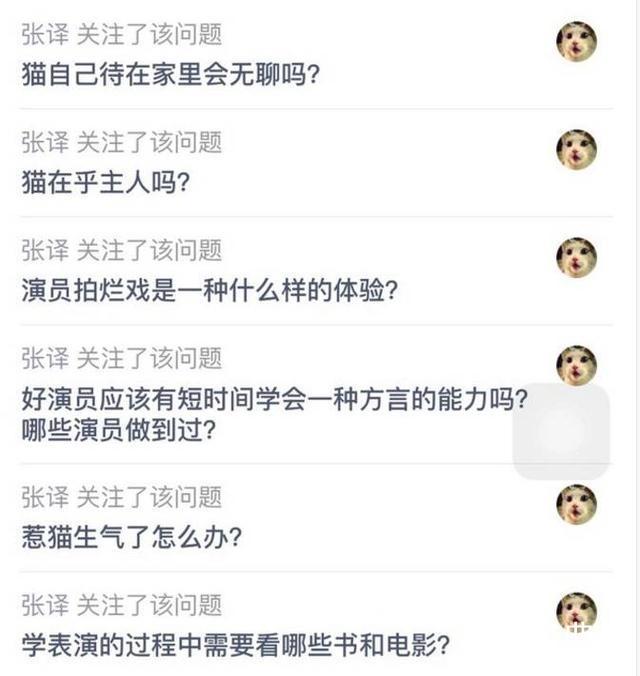The image size is (640, 676).
Task: Open question 猫在乎主人吗?
Action: (106, 183)
